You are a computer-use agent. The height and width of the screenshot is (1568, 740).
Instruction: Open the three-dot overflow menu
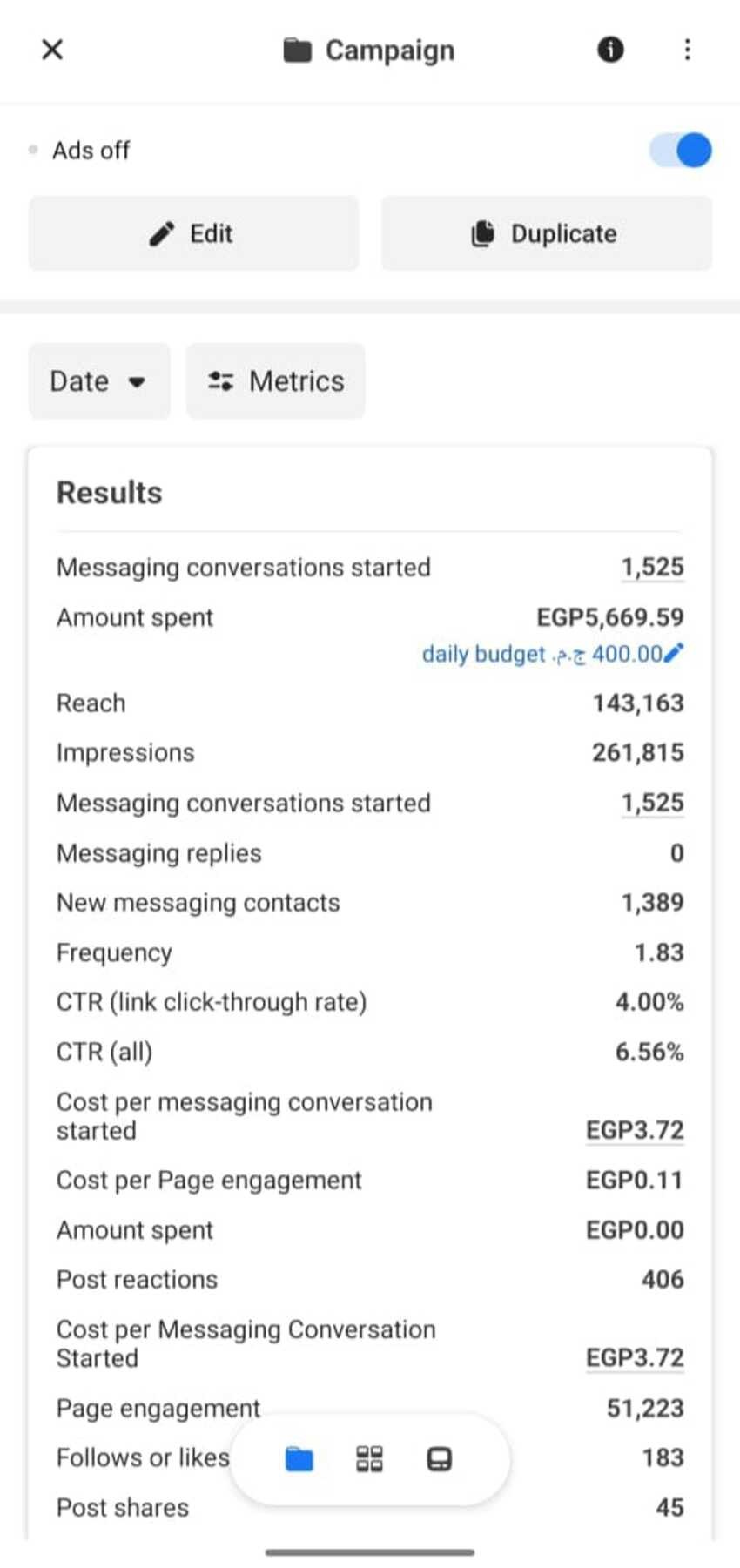687,50
